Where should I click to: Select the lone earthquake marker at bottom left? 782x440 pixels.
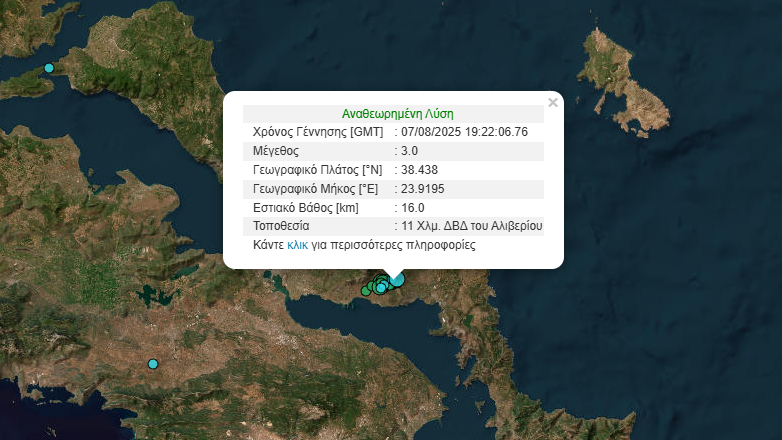153,364
